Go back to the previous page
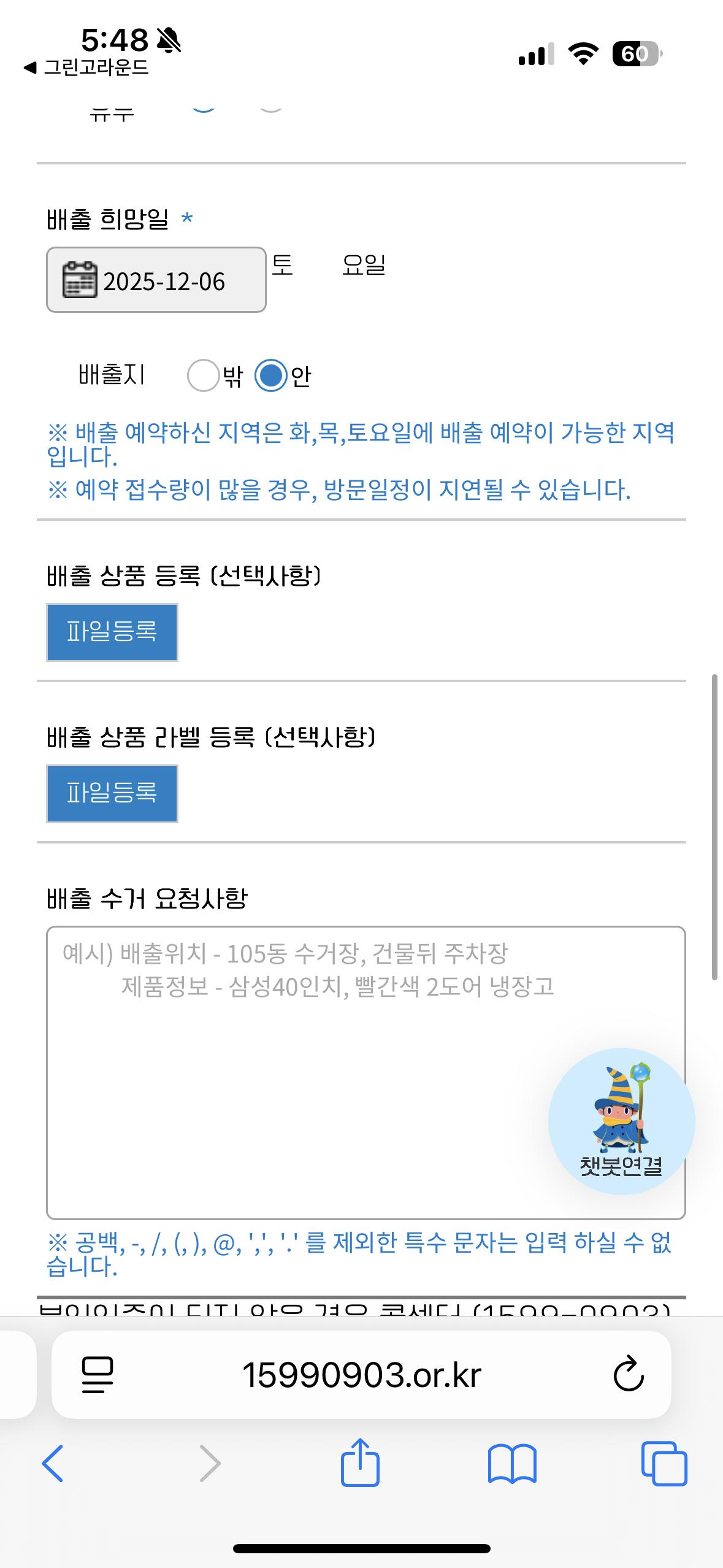The width and height of the screenshot is (723, 1568). [53, 1464]
